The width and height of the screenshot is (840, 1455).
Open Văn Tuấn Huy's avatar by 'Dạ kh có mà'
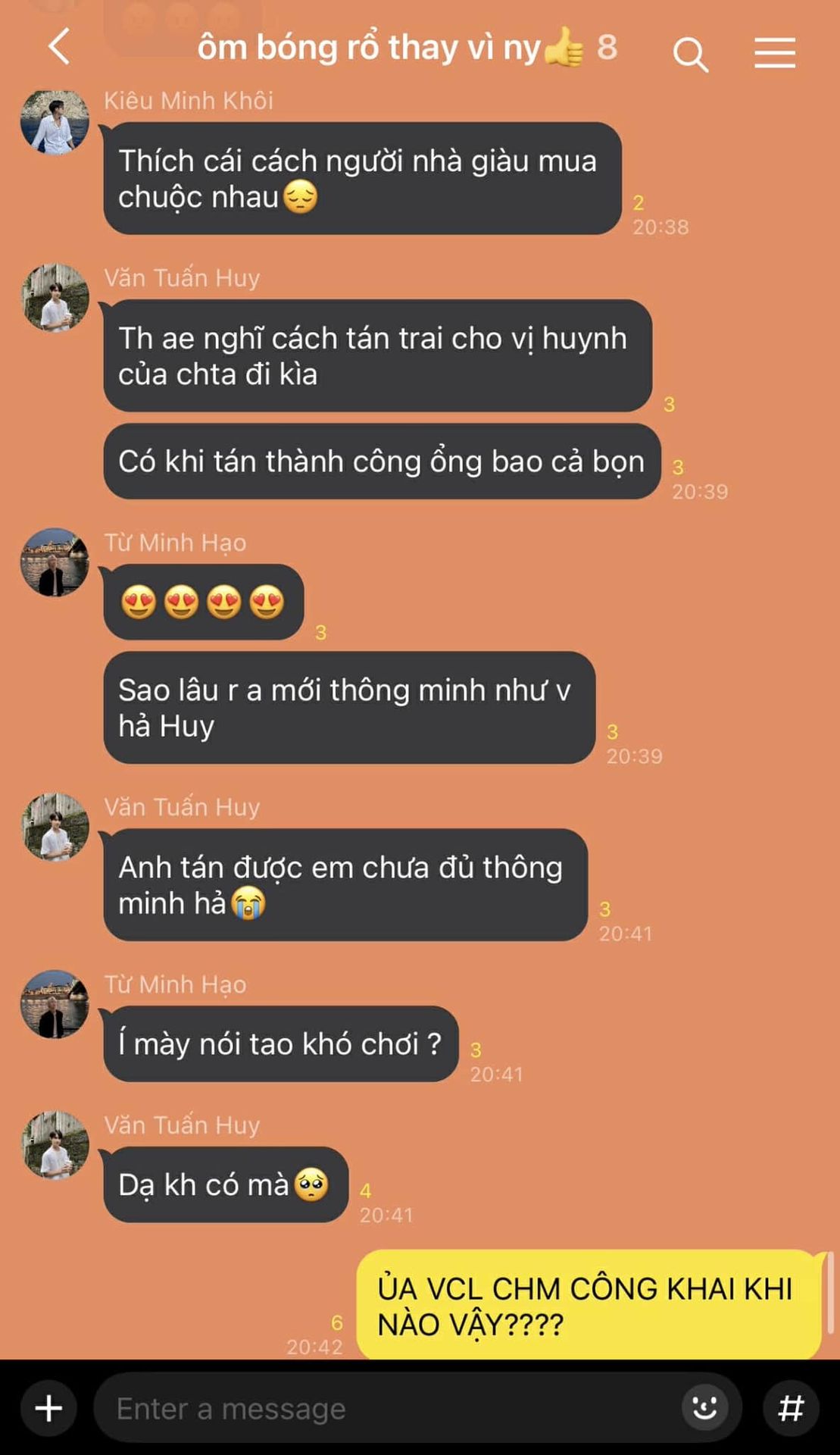point(55,1144)
